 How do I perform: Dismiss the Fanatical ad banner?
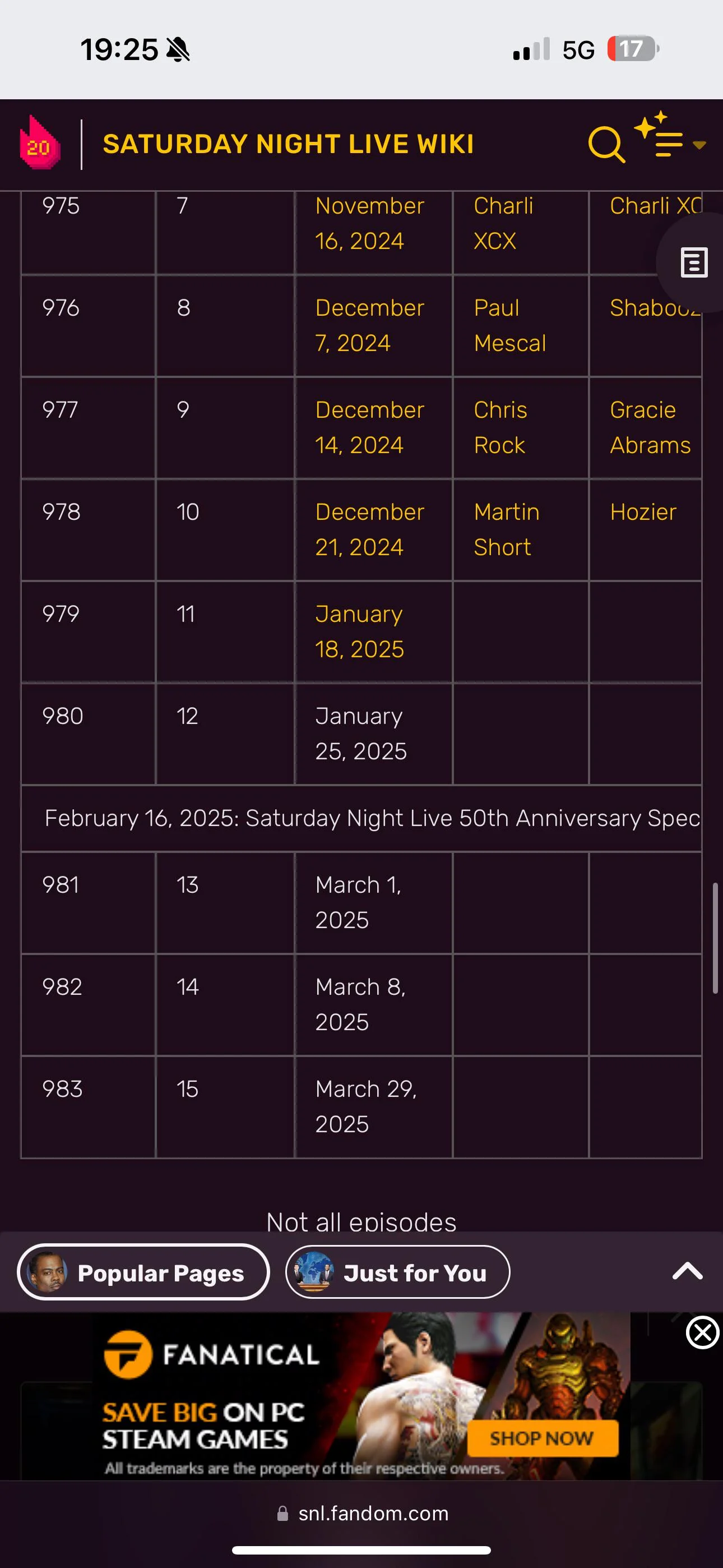(702, 1332)
